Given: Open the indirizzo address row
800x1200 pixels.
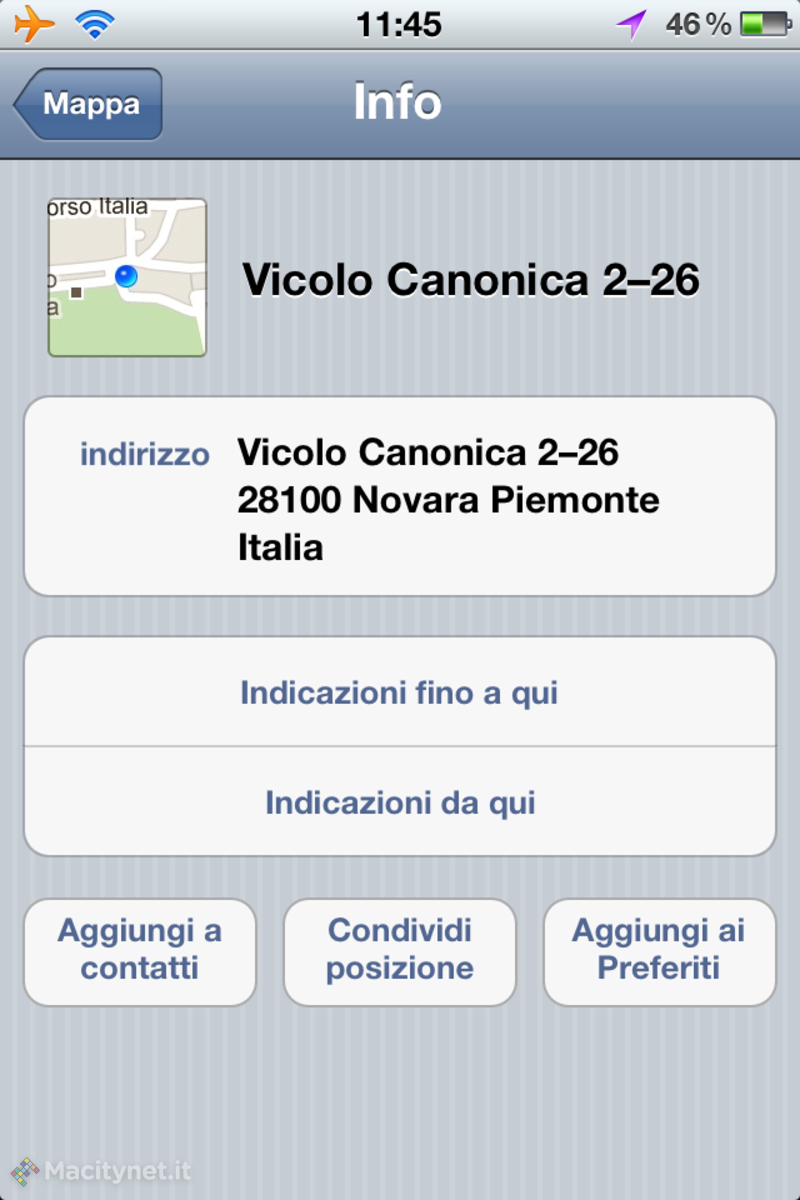Looking at the screenshot, I should (400, 497).
